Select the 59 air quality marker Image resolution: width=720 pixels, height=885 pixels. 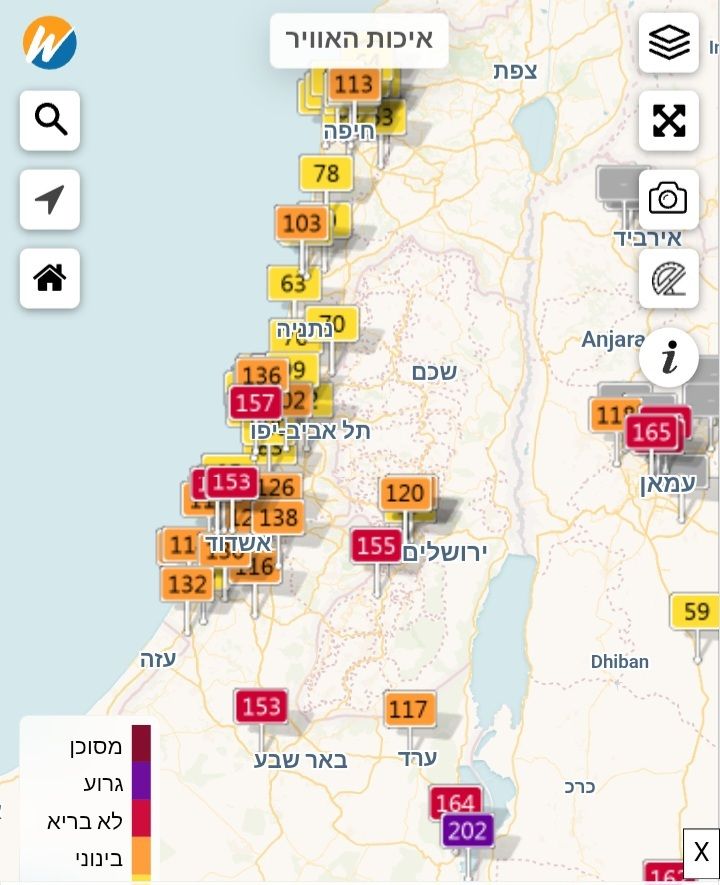(x=695, y=611)
